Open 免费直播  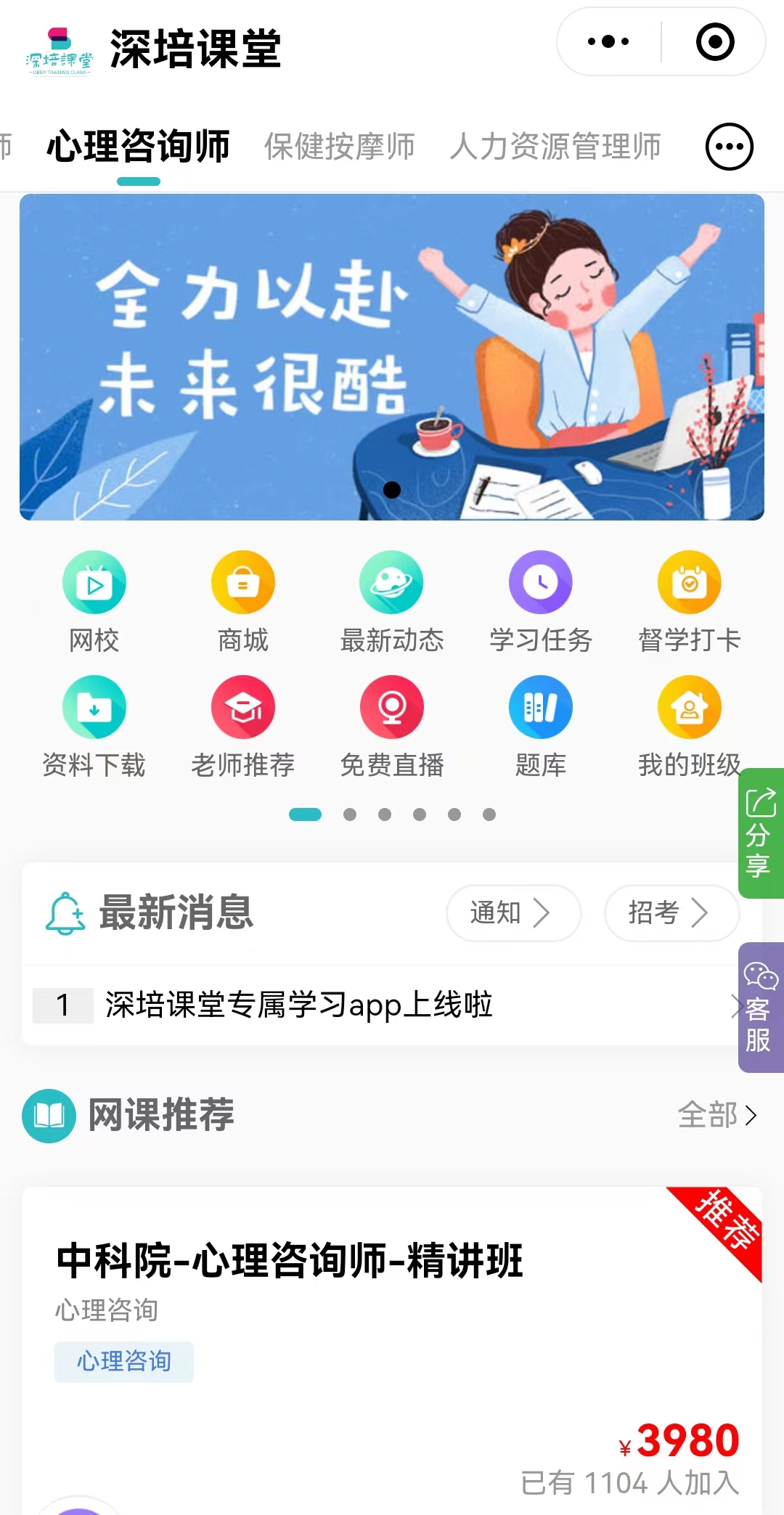point(392,726)
